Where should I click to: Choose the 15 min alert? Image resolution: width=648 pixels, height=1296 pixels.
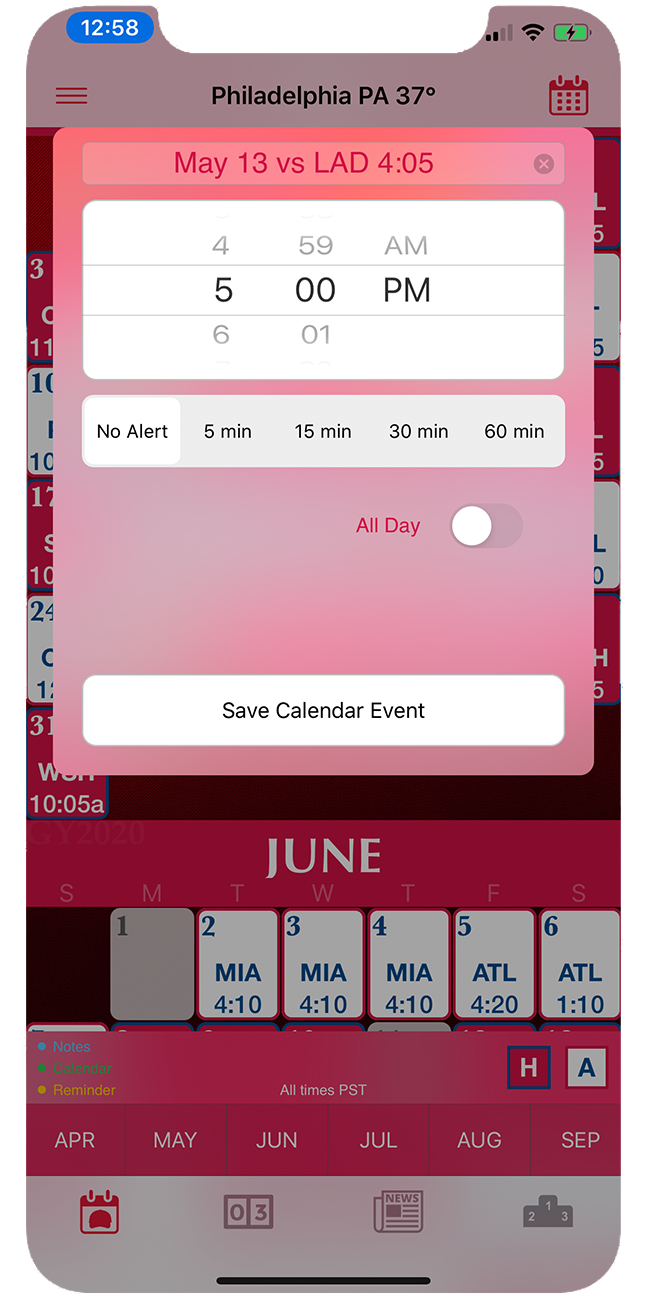tap(323, 431)
